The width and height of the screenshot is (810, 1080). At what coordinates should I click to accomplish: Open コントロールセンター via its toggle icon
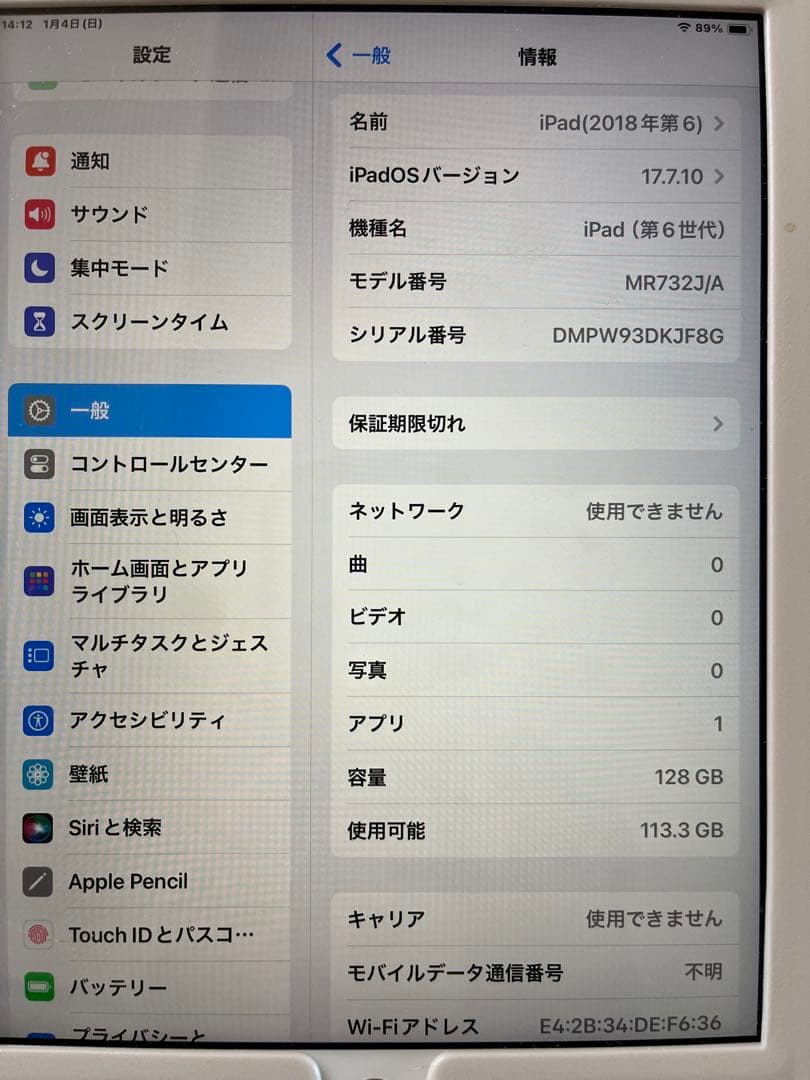pos(40,464)
